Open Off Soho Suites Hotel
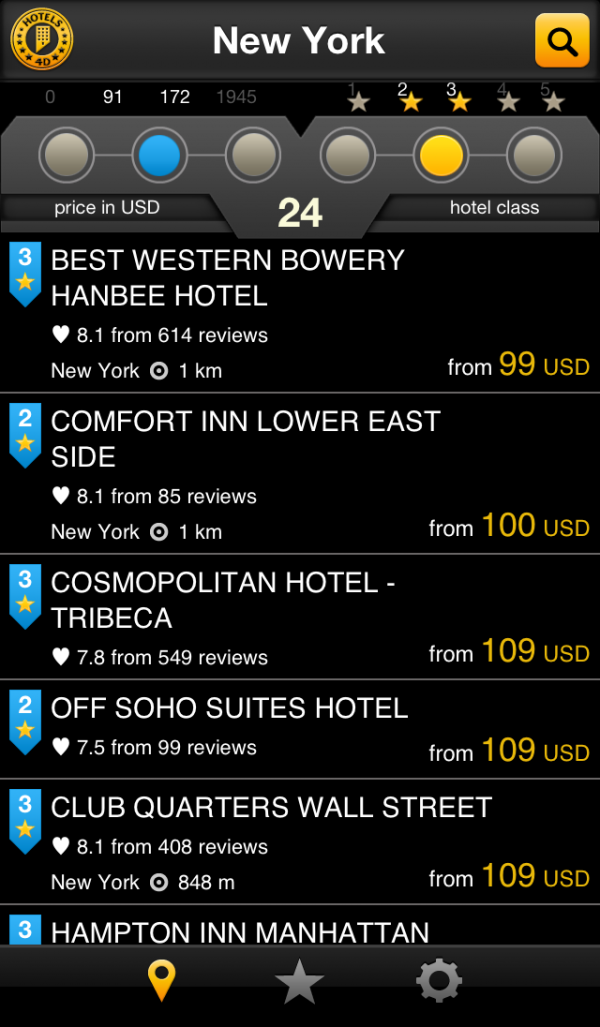This screenshot has width=600, height=1027. point(300,730)
